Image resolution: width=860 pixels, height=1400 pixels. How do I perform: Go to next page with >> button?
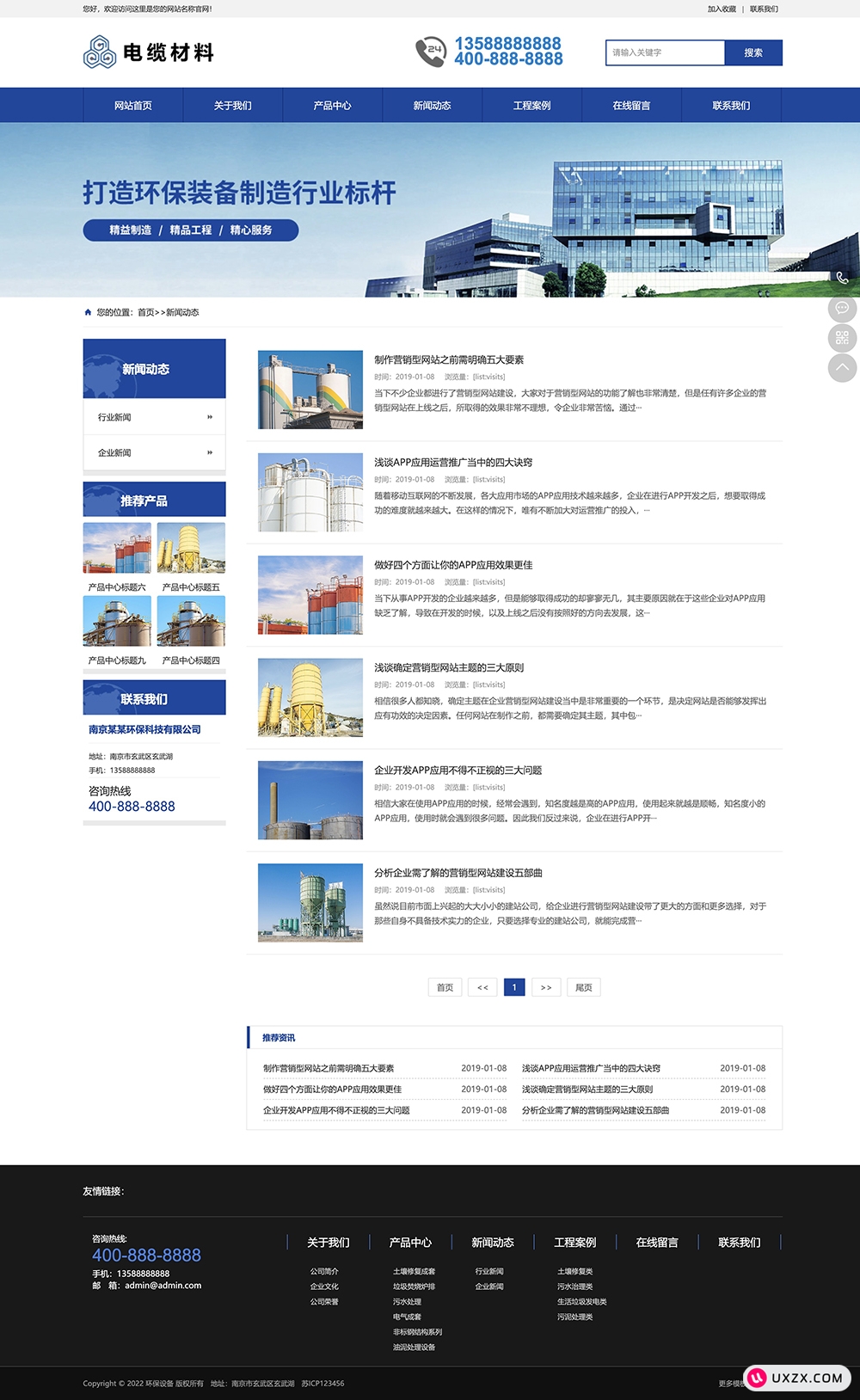pos(546,987)
